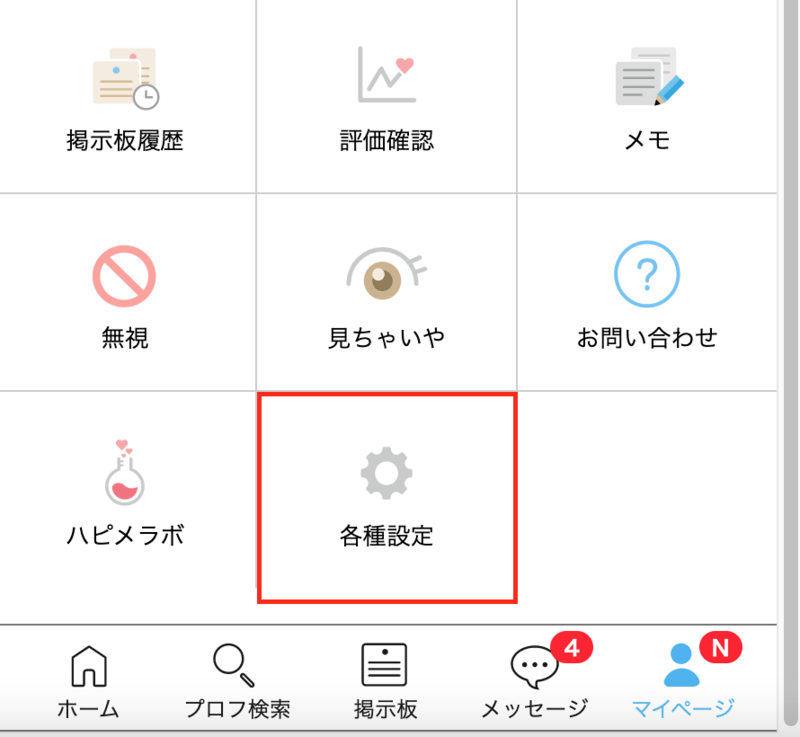Open 見ちゃいや view-block settings
The height and width of the screenshot is (737, 800).
pos(386,295)
